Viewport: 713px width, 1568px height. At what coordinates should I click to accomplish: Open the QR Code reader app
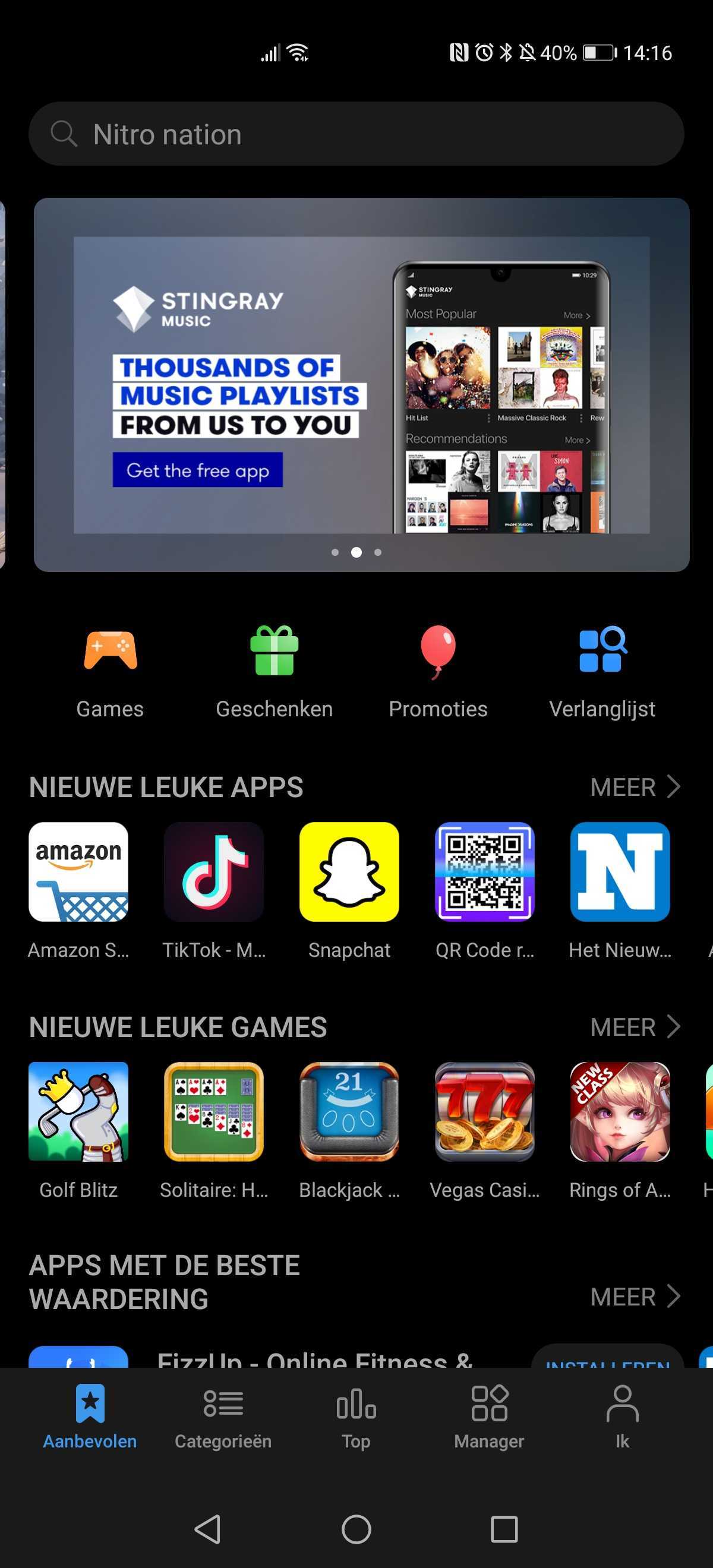coord(485,872)
